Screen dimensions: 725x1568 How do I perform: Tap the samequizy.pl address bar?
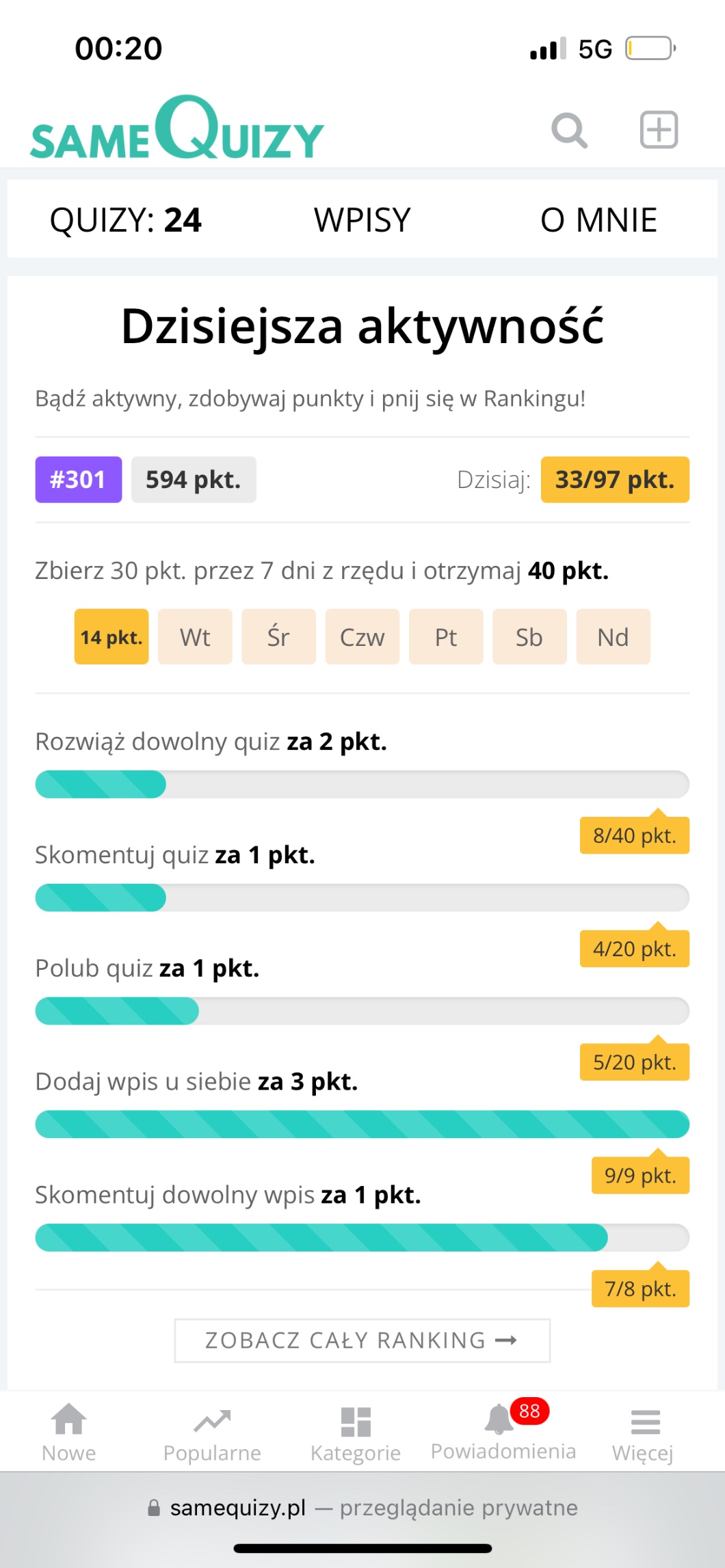[362, 1508]
